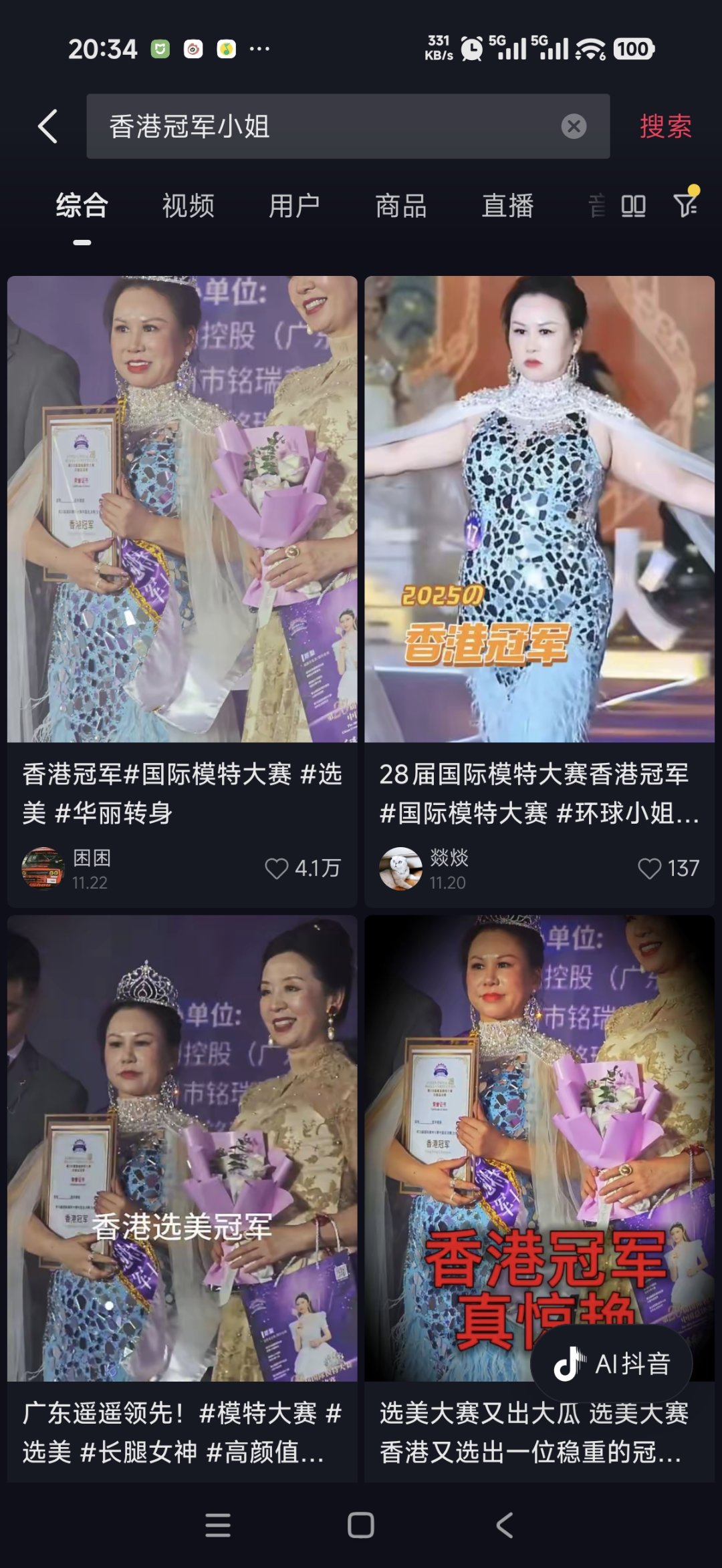
Task: Switch to the 视频 tab
Action: [x=188, y=206]
